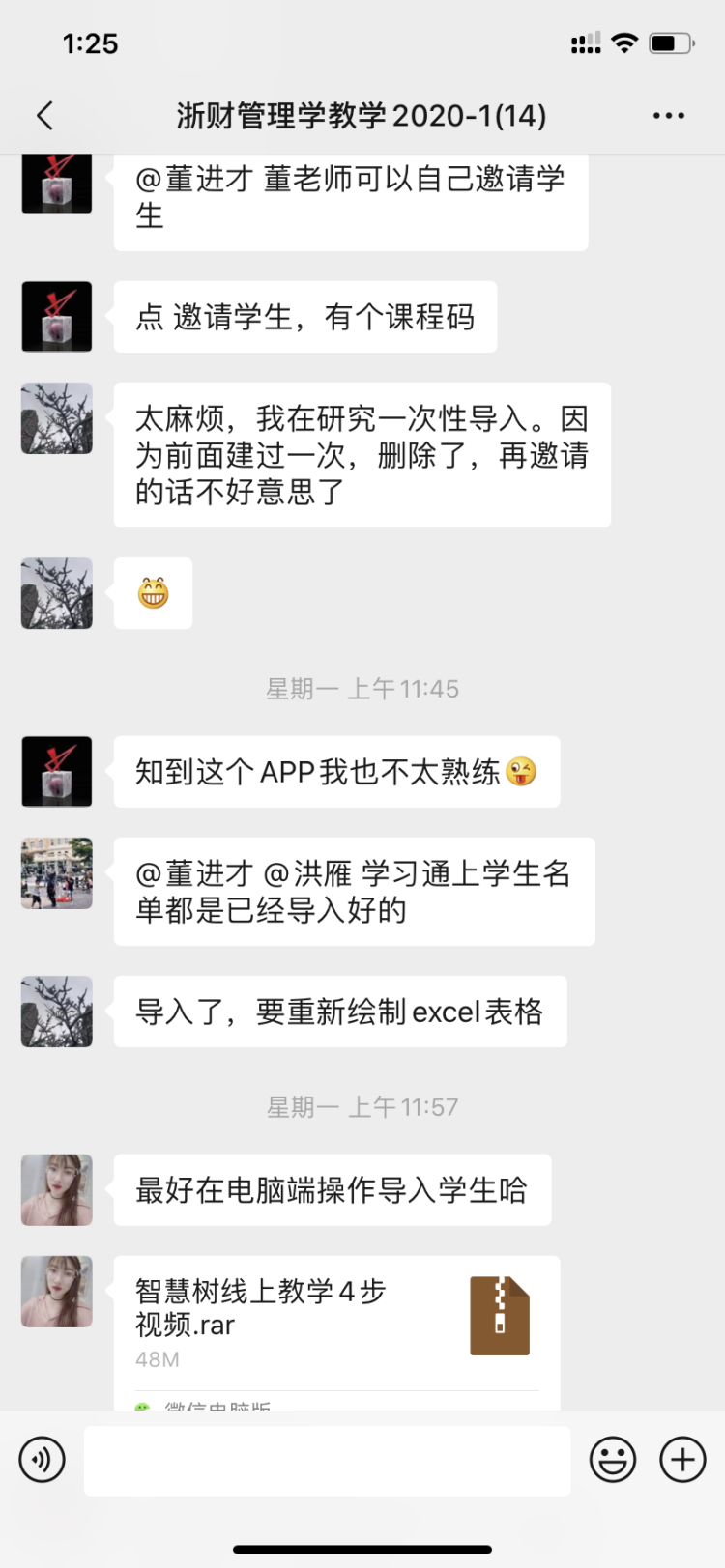Open the group chat options menu

(x=668, y=116)
